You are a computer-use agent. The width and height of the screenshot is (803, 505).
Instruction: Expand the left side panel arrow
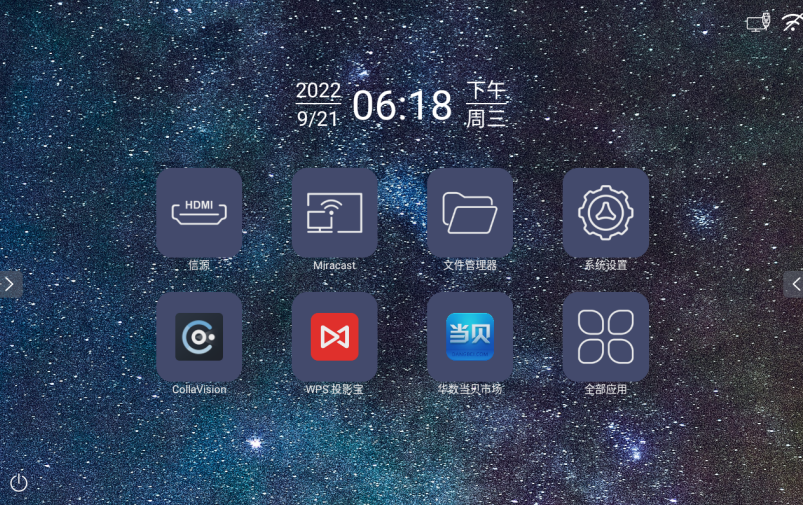[x=9, y=284]
